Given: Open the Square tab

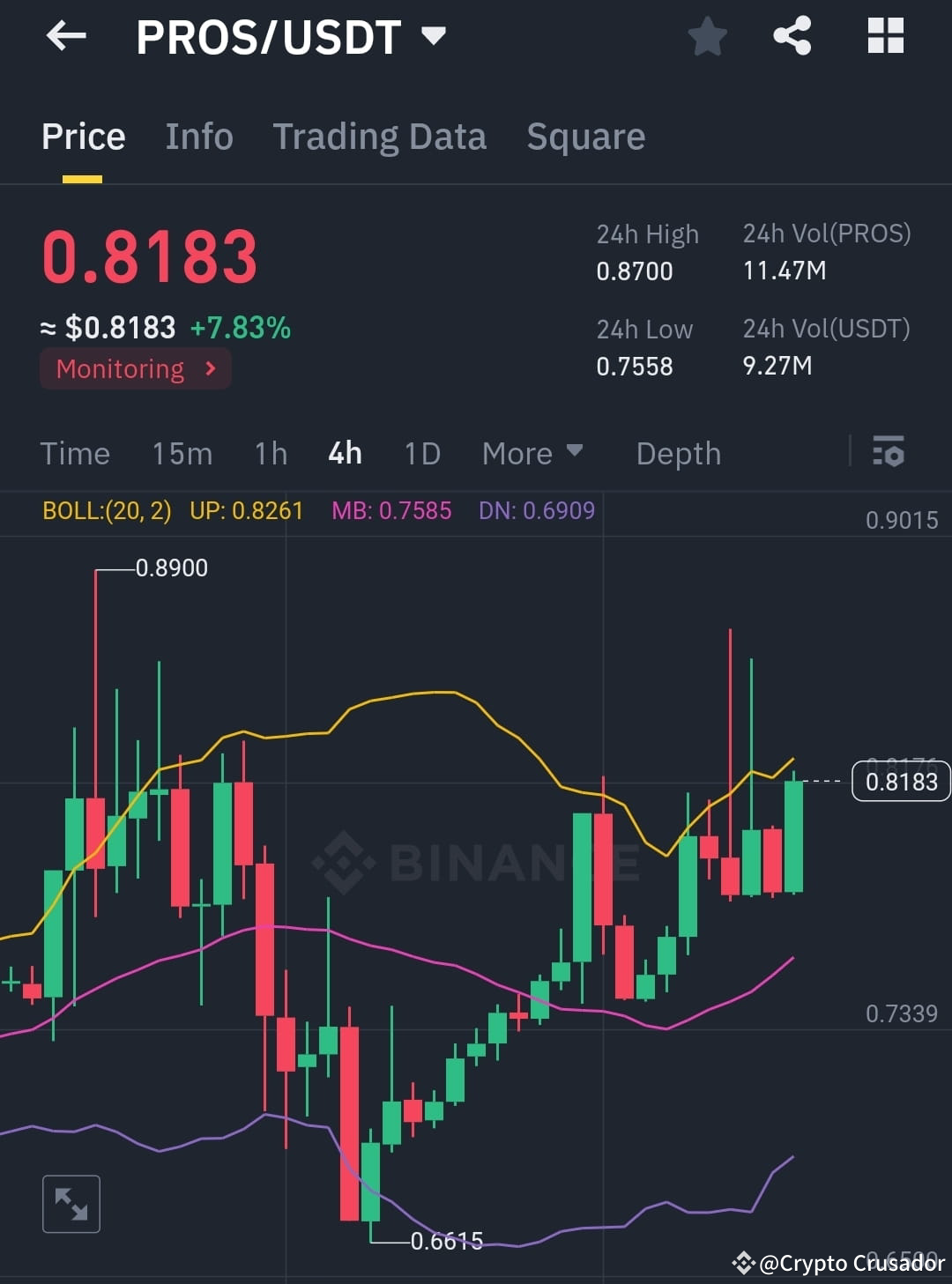Looking at the screenshot, I should [585, 137].
